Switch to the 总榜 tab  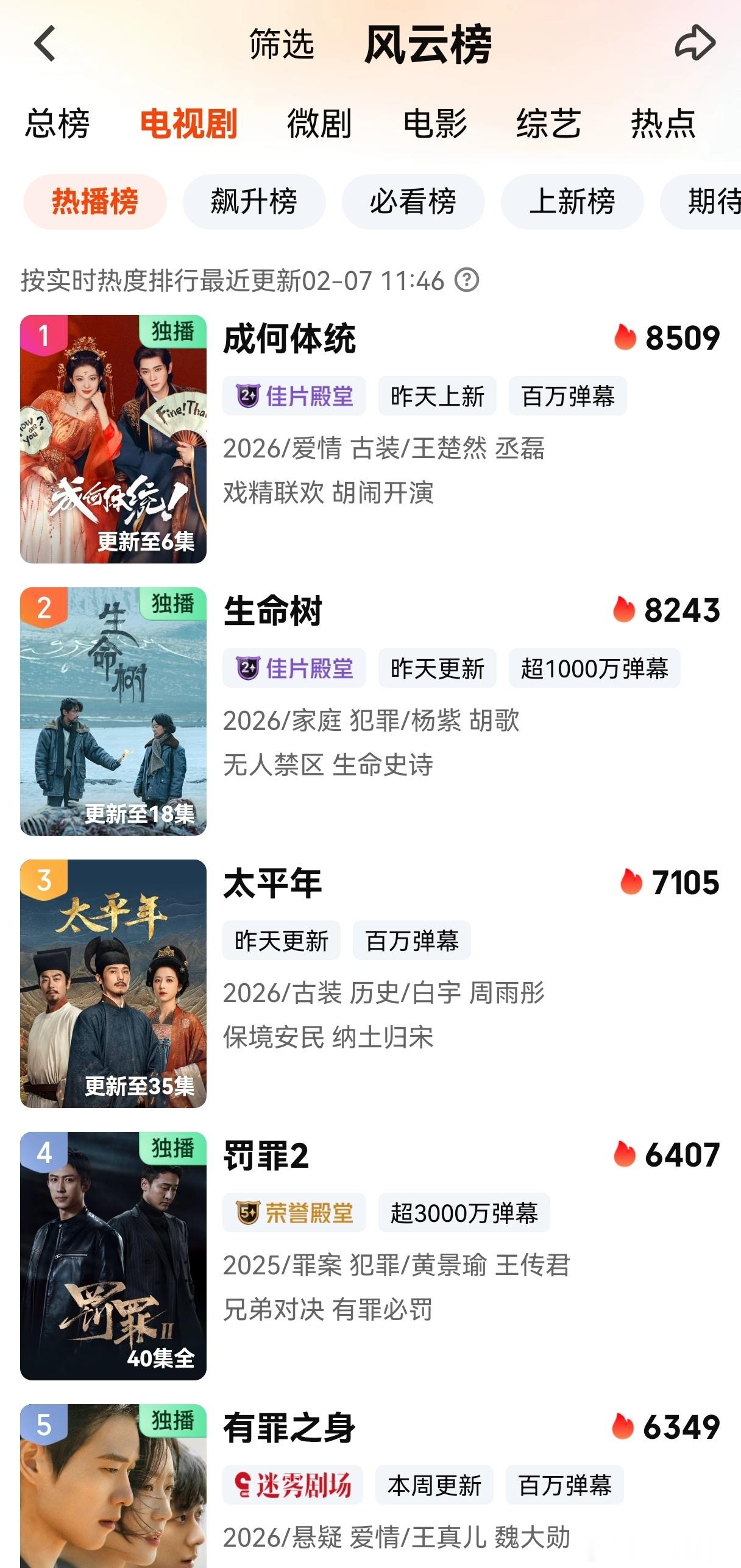(57, 124)
